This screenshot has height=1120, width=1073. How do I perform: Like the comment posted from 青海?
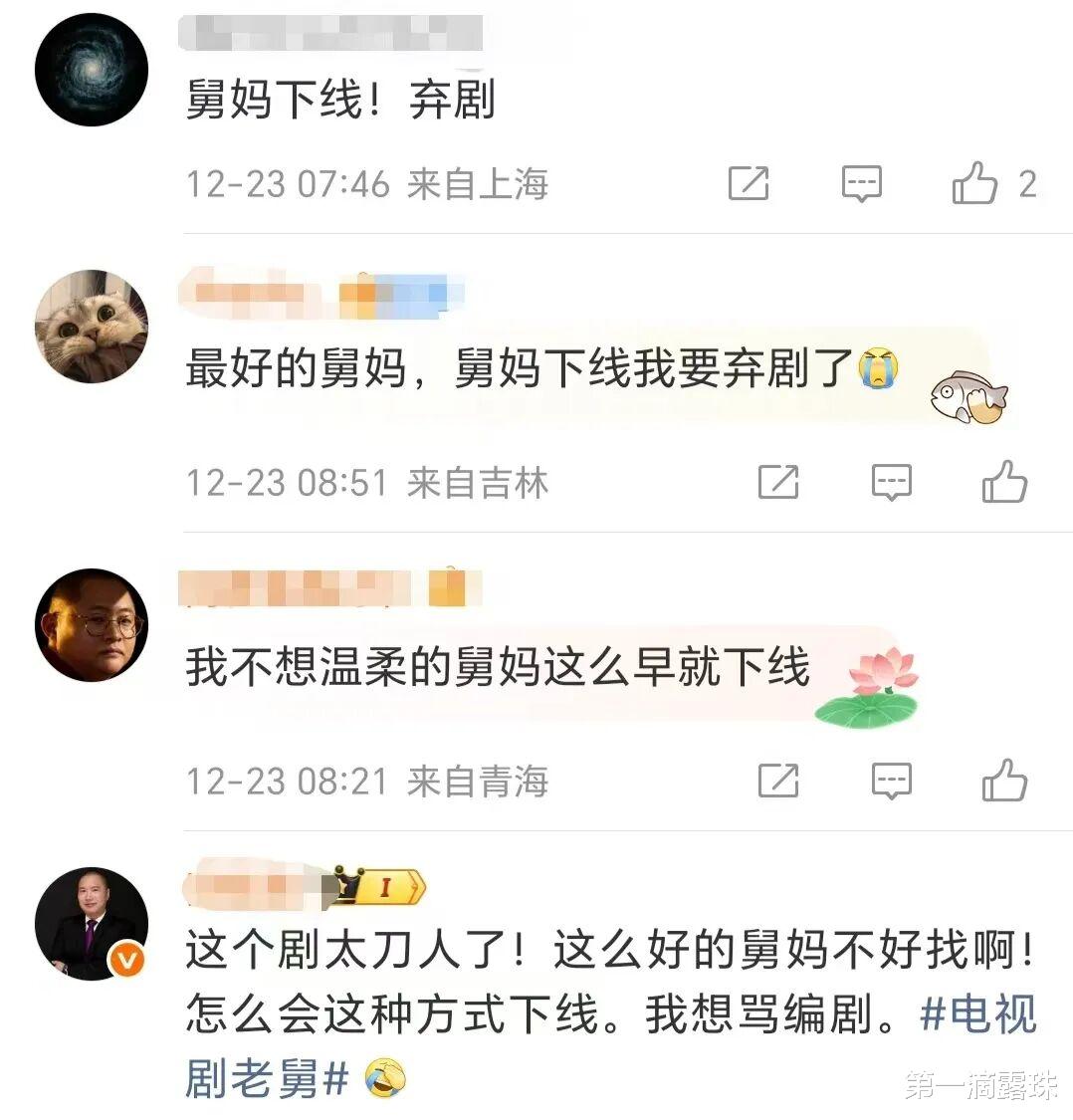(1004, 780)
